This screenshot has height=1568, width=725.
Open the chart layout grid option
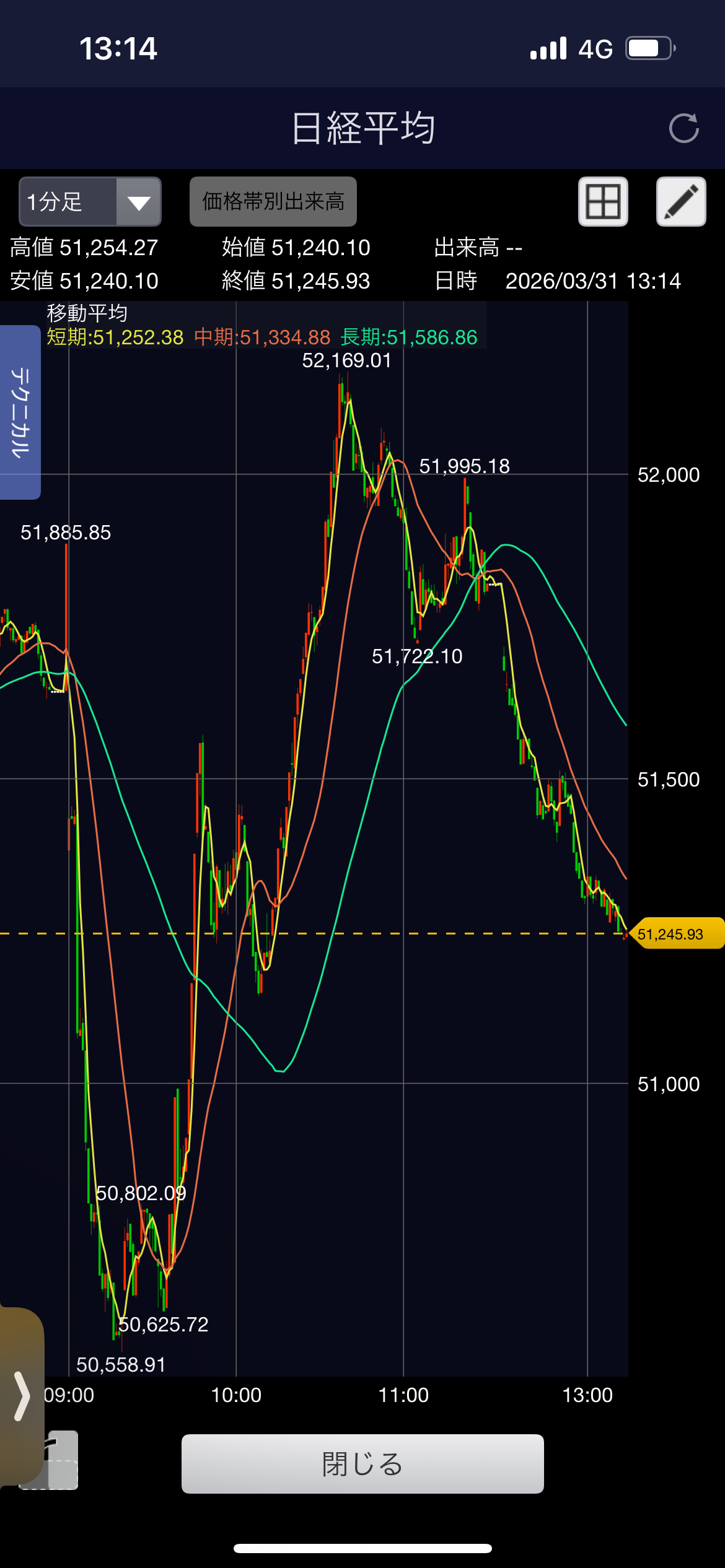click(x=603, y=202)
